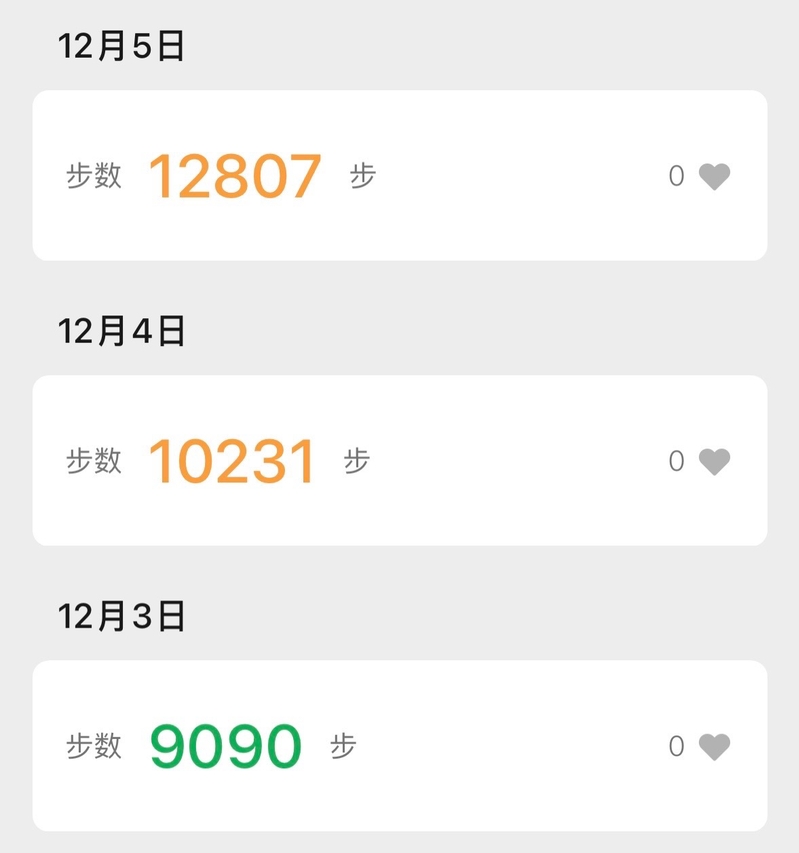
Task: Open the 12807 steps card
Action: tap(400, 176)
